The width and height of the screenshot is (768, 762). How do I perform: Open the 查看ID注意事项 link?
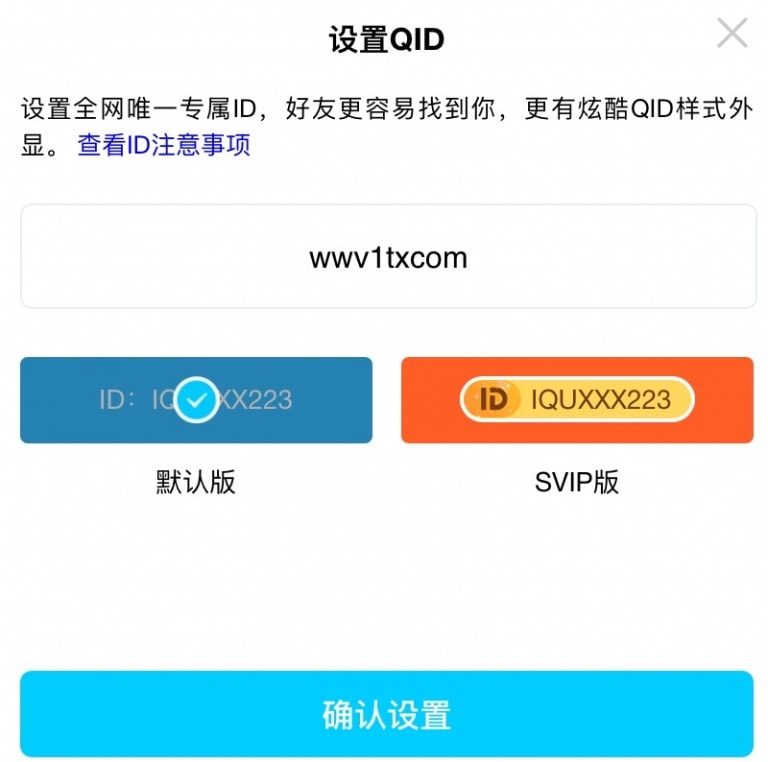(164, 145)
